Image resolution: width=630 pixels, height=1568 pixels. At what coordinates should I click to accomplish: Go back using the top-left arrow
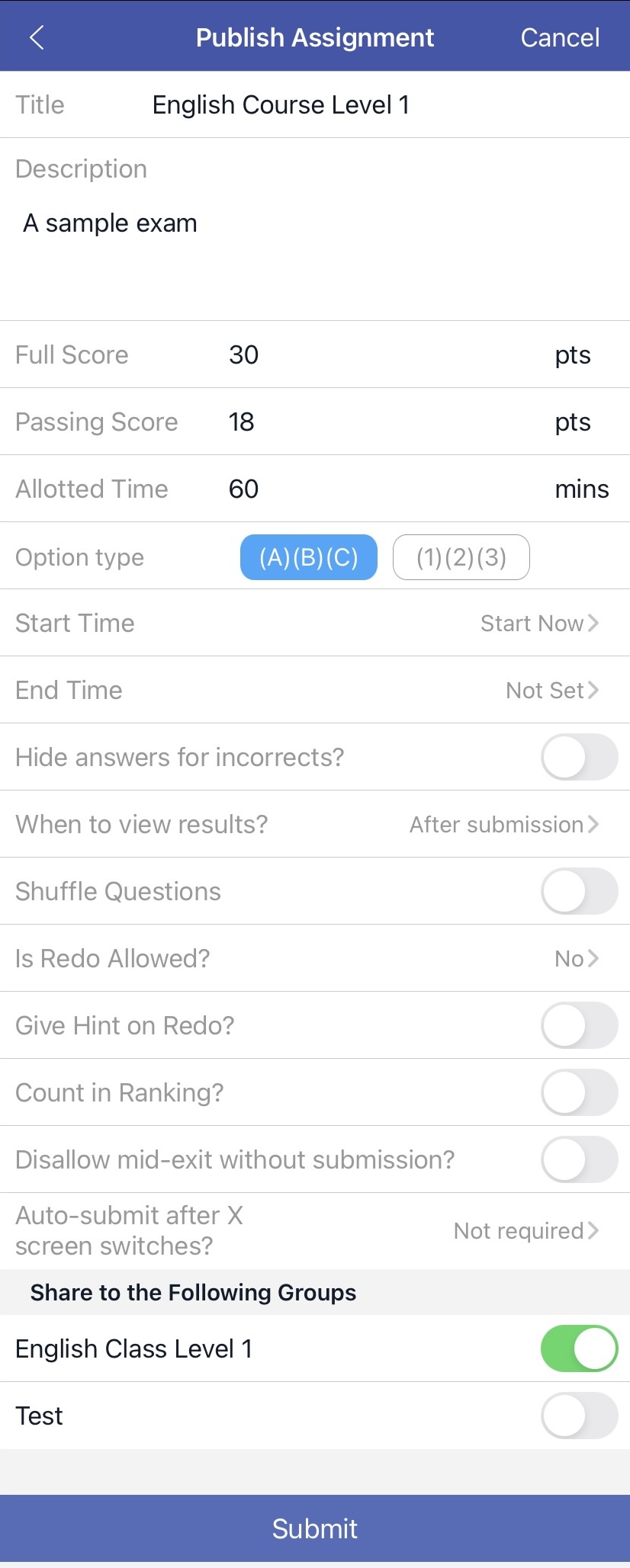[x=37, y=37]
